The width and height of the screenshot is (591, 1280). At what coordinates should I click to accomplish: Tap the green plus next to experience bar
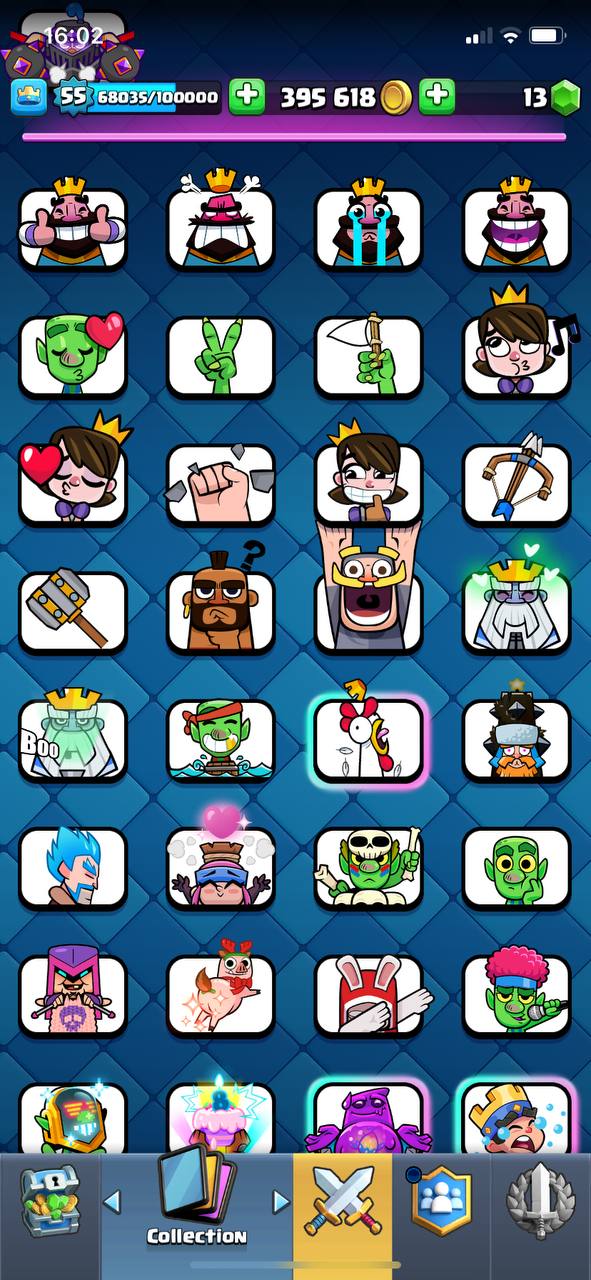247,97
